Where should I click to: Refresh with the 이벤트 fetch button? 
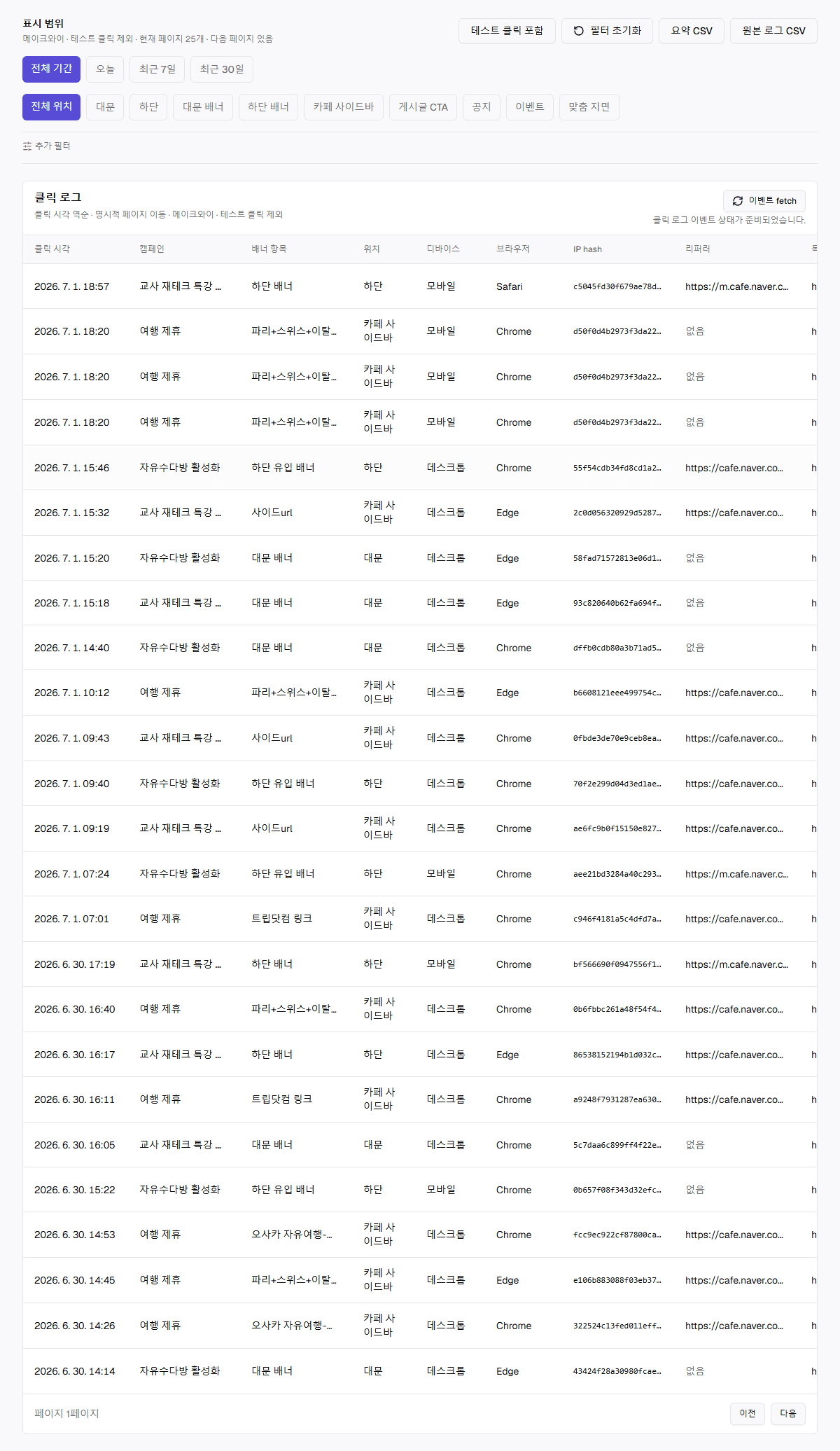click(764, 201)
